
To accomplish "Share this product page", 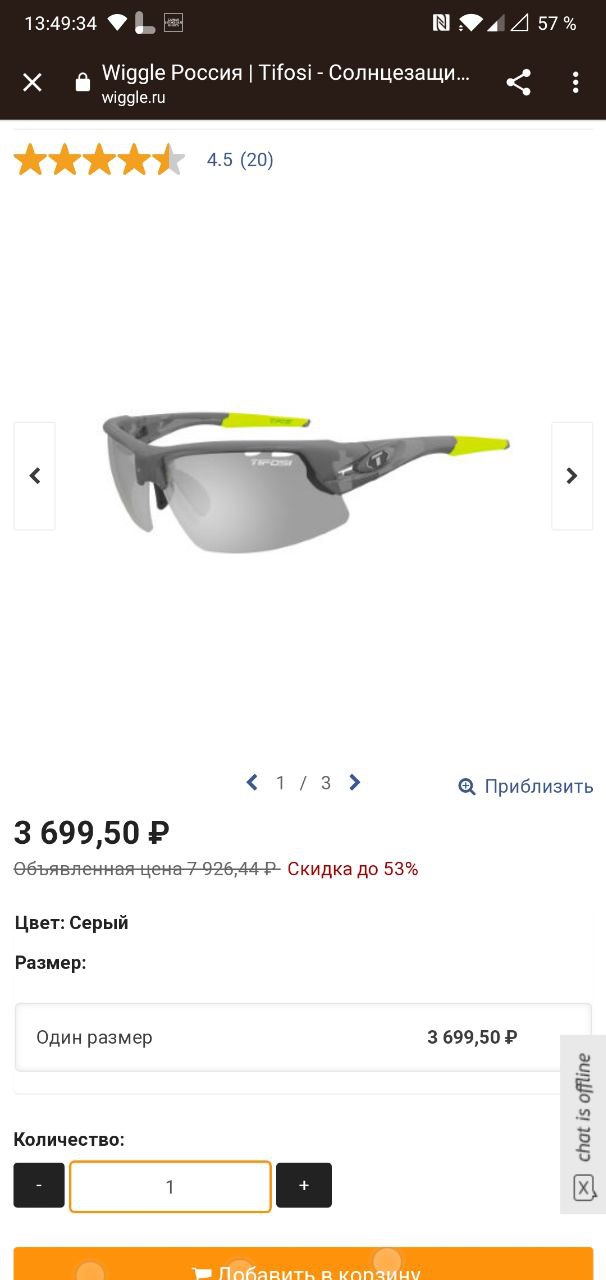I will click(x=518, y=83).
